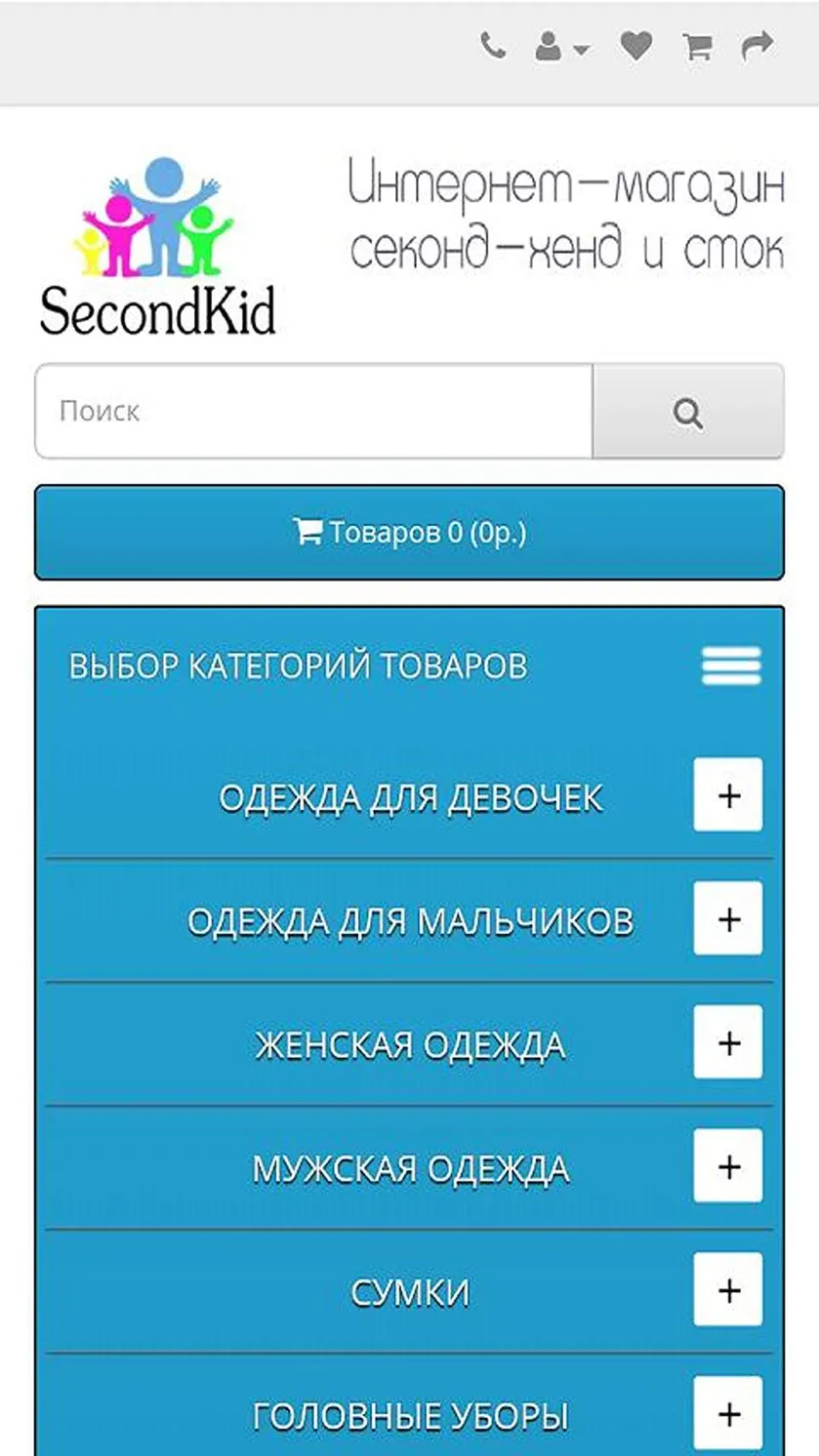Expand СУМКИ subcategories
The image size is (819, 1456).
click(x=728, y=1290)
